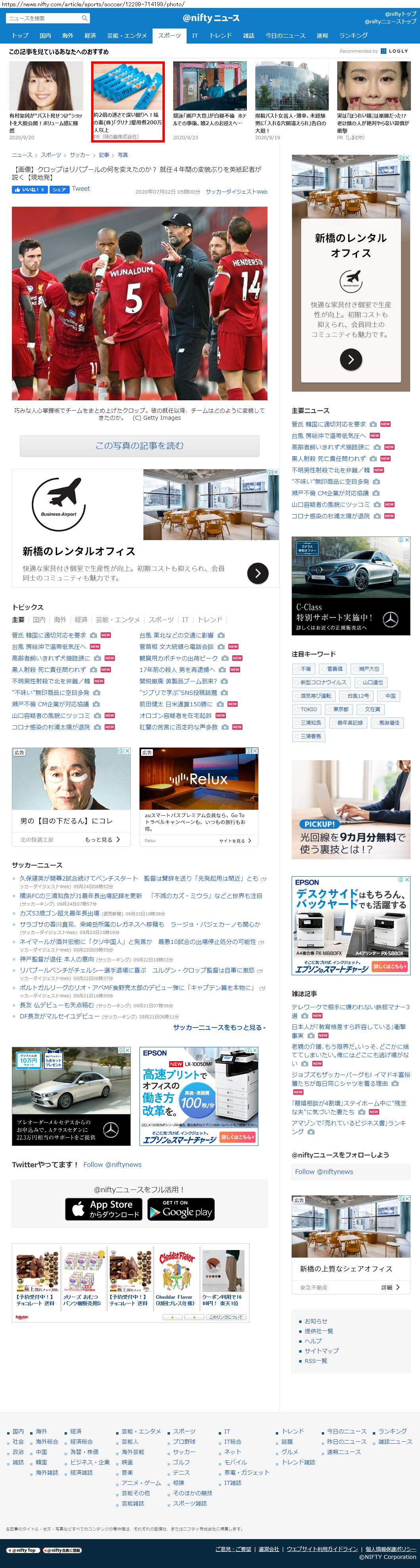Get the app on Google Play
The image size is (420, 1568).
pyautogui.click(x=180, y=1209)
